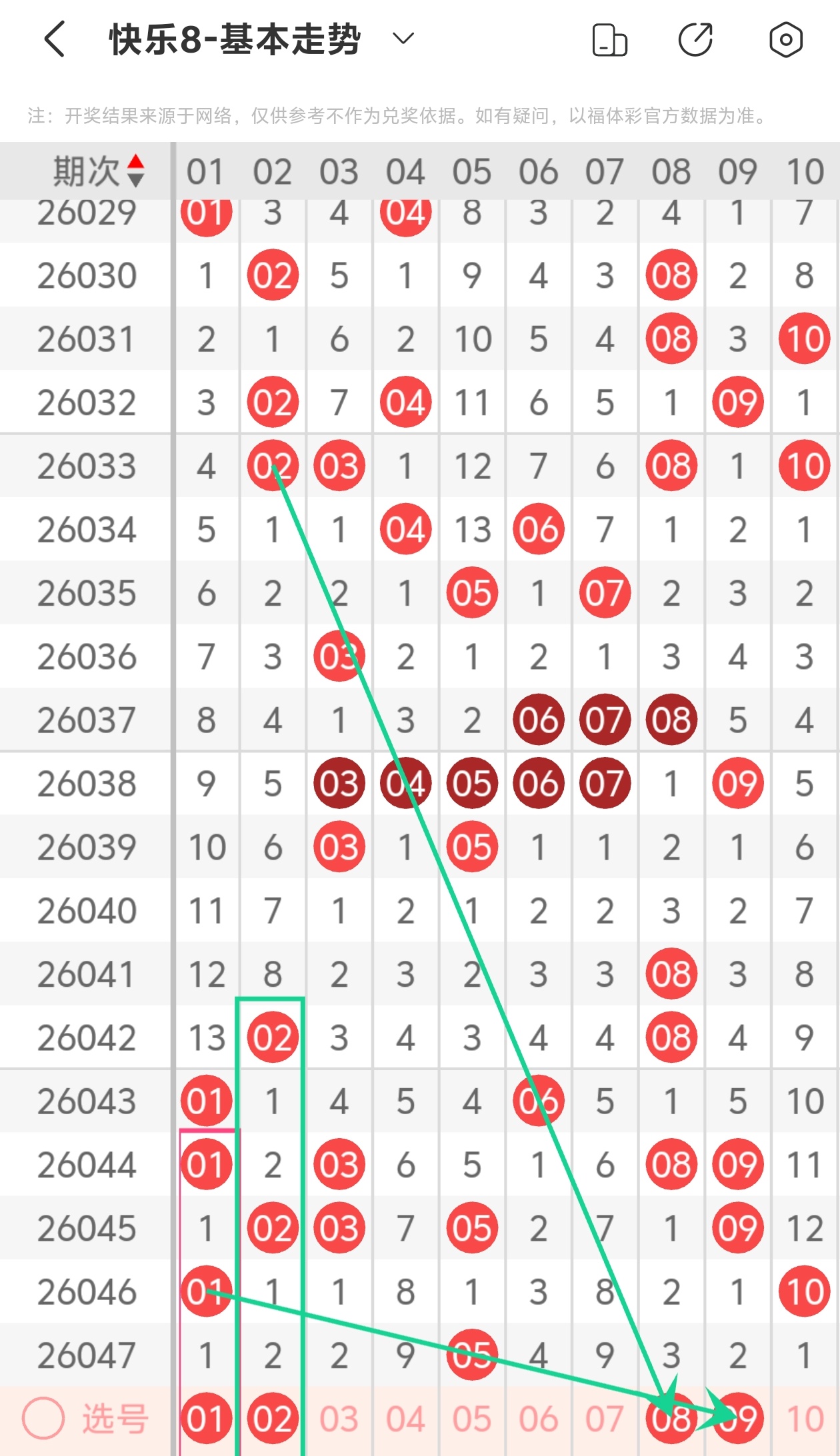Go back using the top-left arrow
Viewport: 840px width, 1456px height.
55,39
